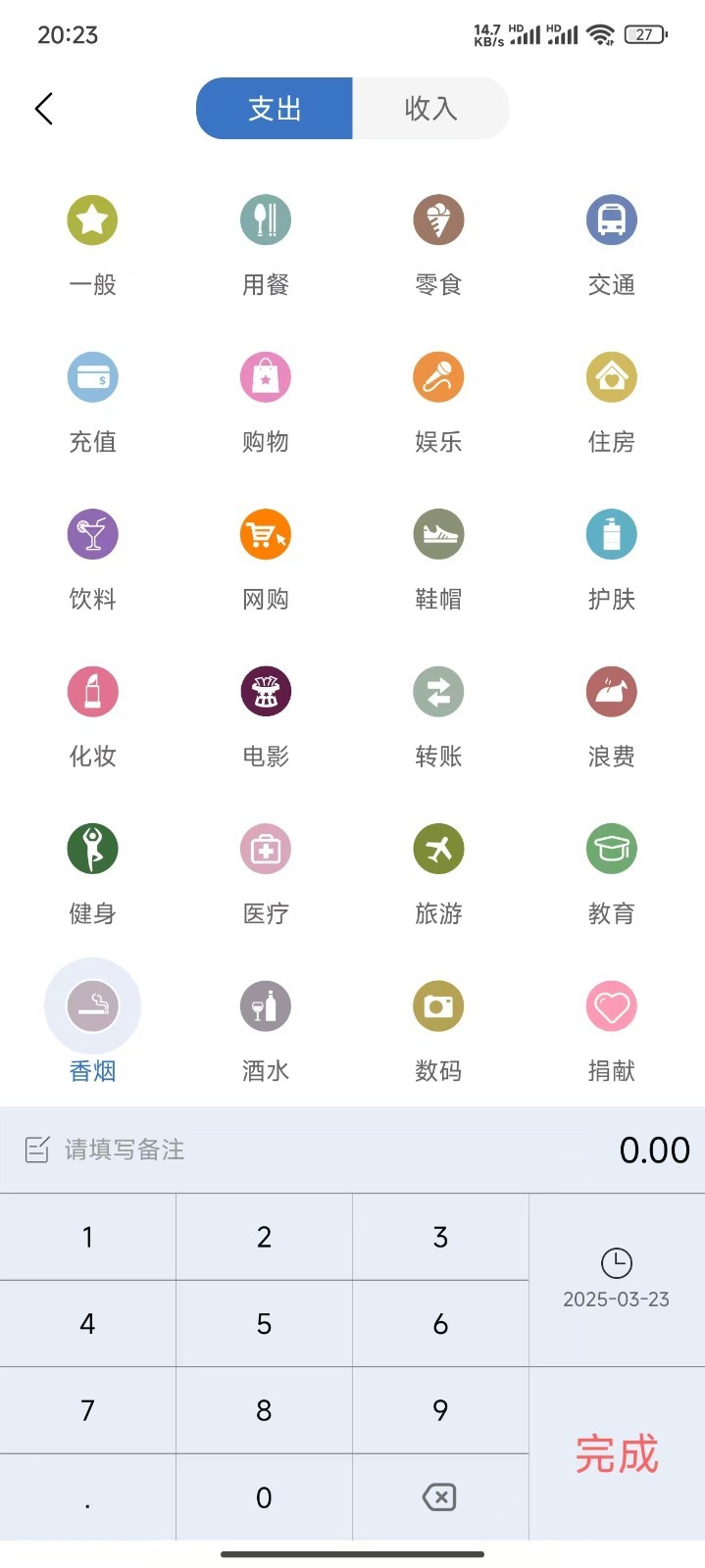Open the date picker showing 2025-03-23

click(x=617, y=1279)
